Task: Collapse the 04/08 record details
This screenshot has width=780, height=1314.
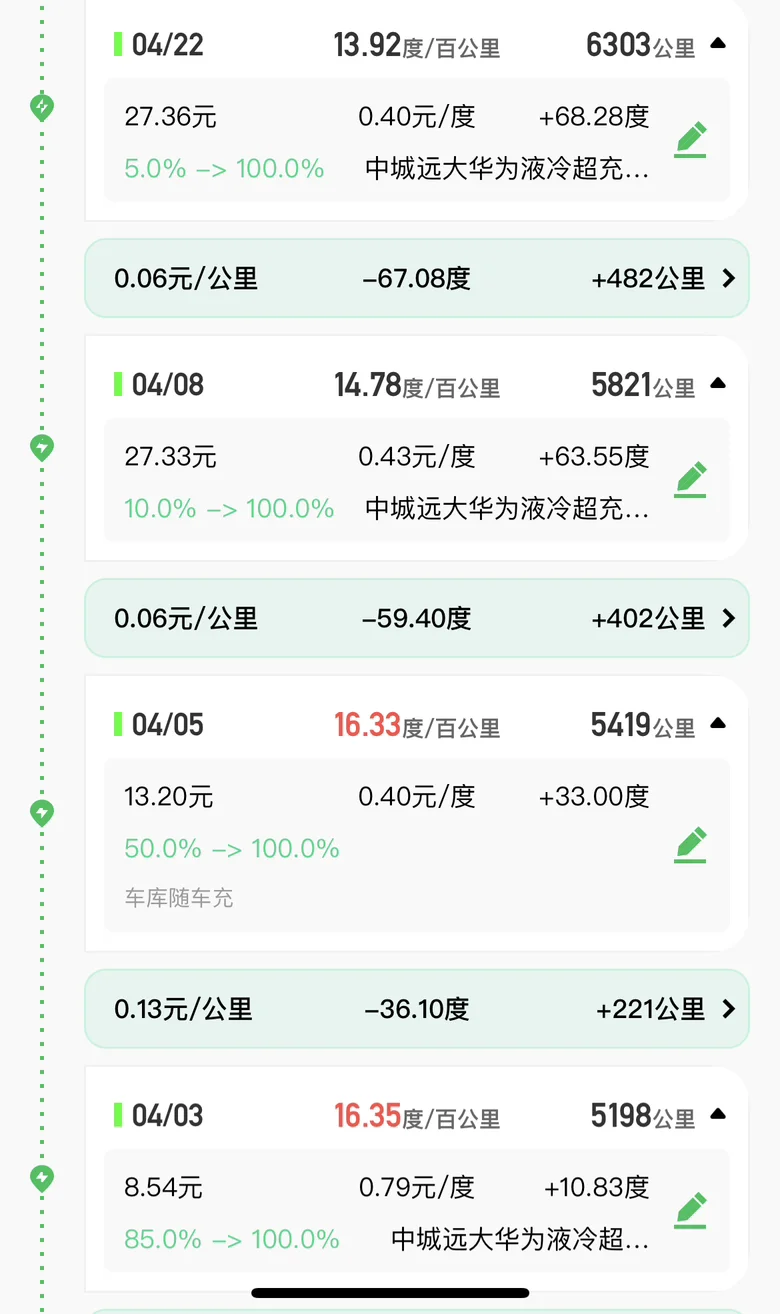Action: tap(717, 383)
